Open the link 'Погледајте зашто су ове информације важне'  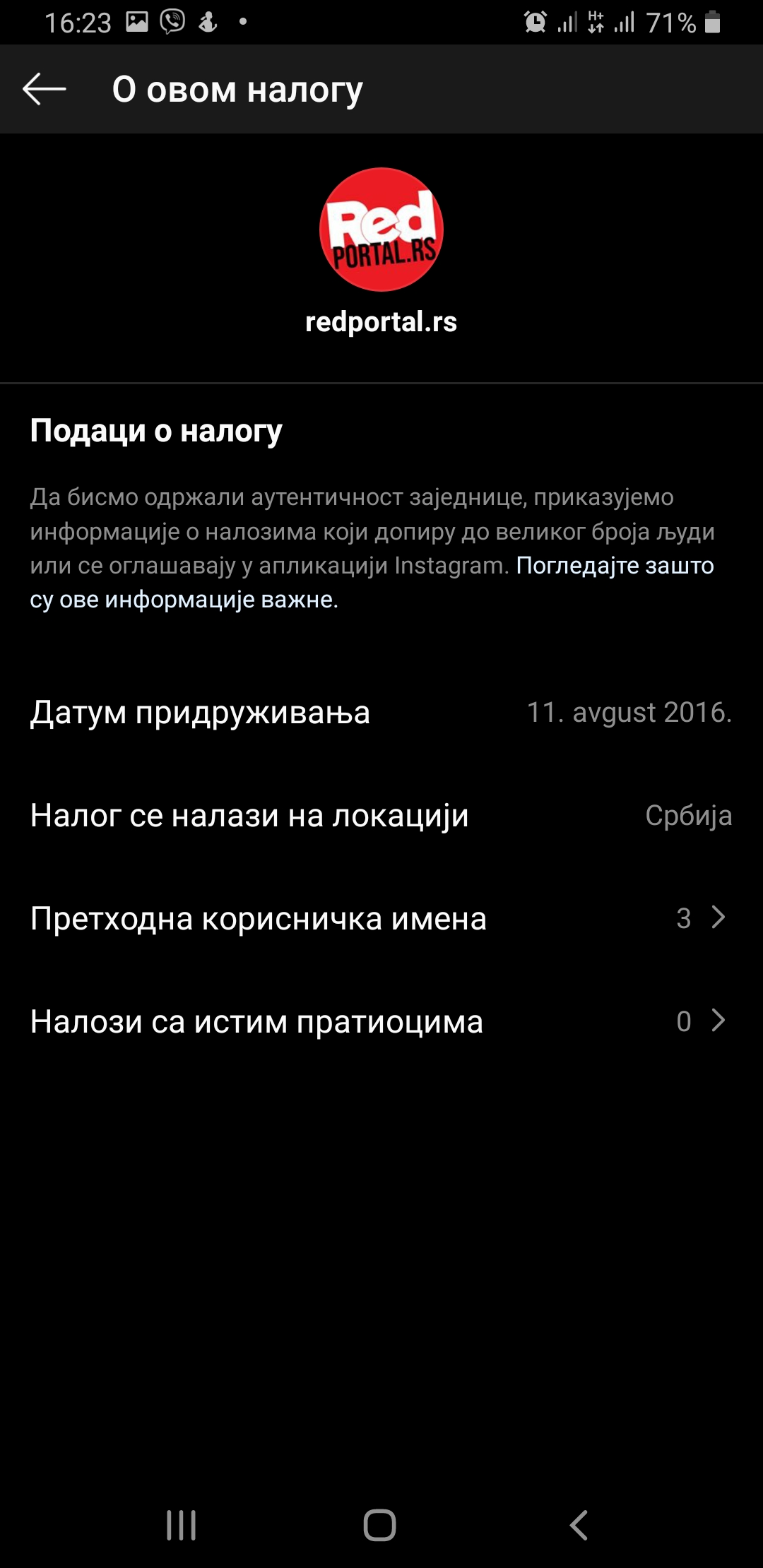pos(615,566)
